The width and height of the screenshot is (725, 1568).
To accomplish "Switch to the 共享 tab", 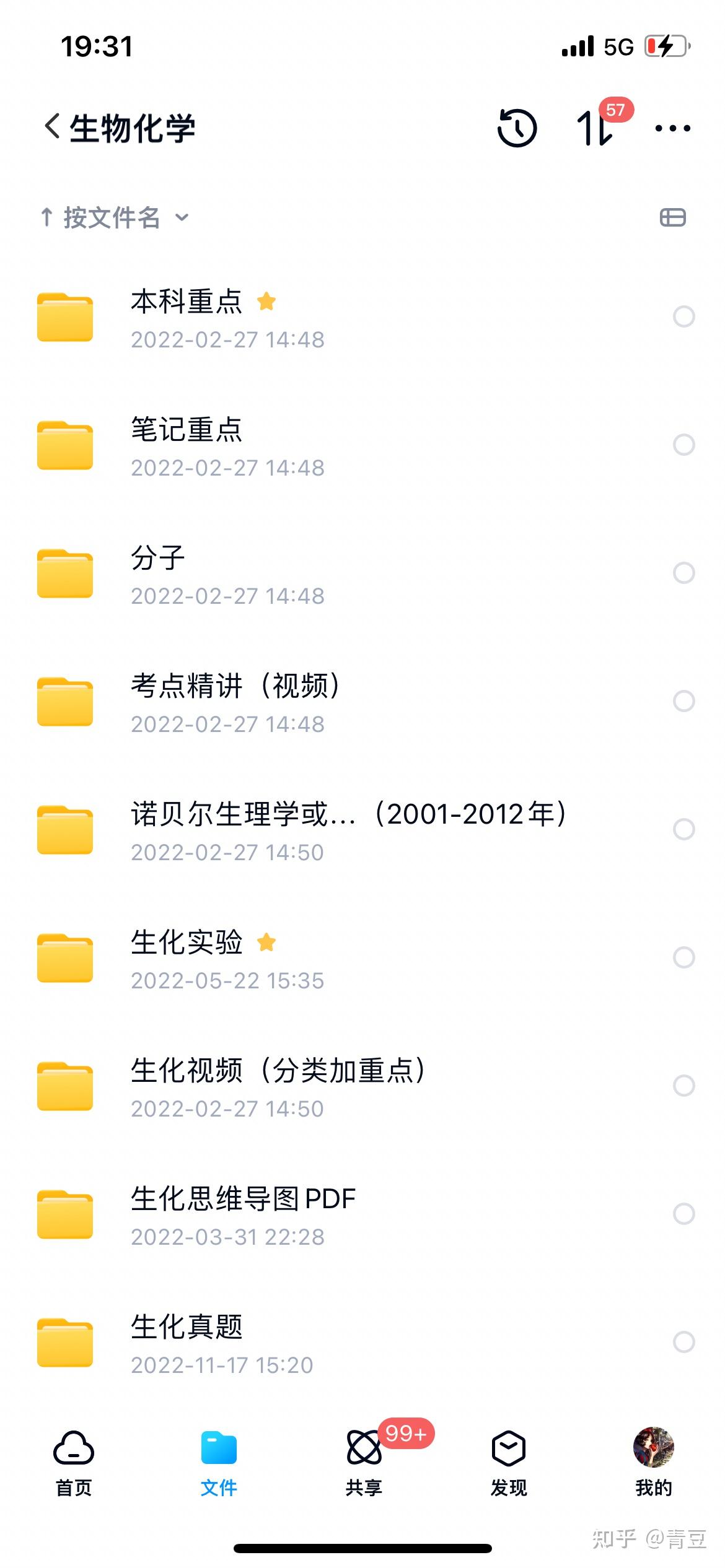I will click(x=364, y=1463).
